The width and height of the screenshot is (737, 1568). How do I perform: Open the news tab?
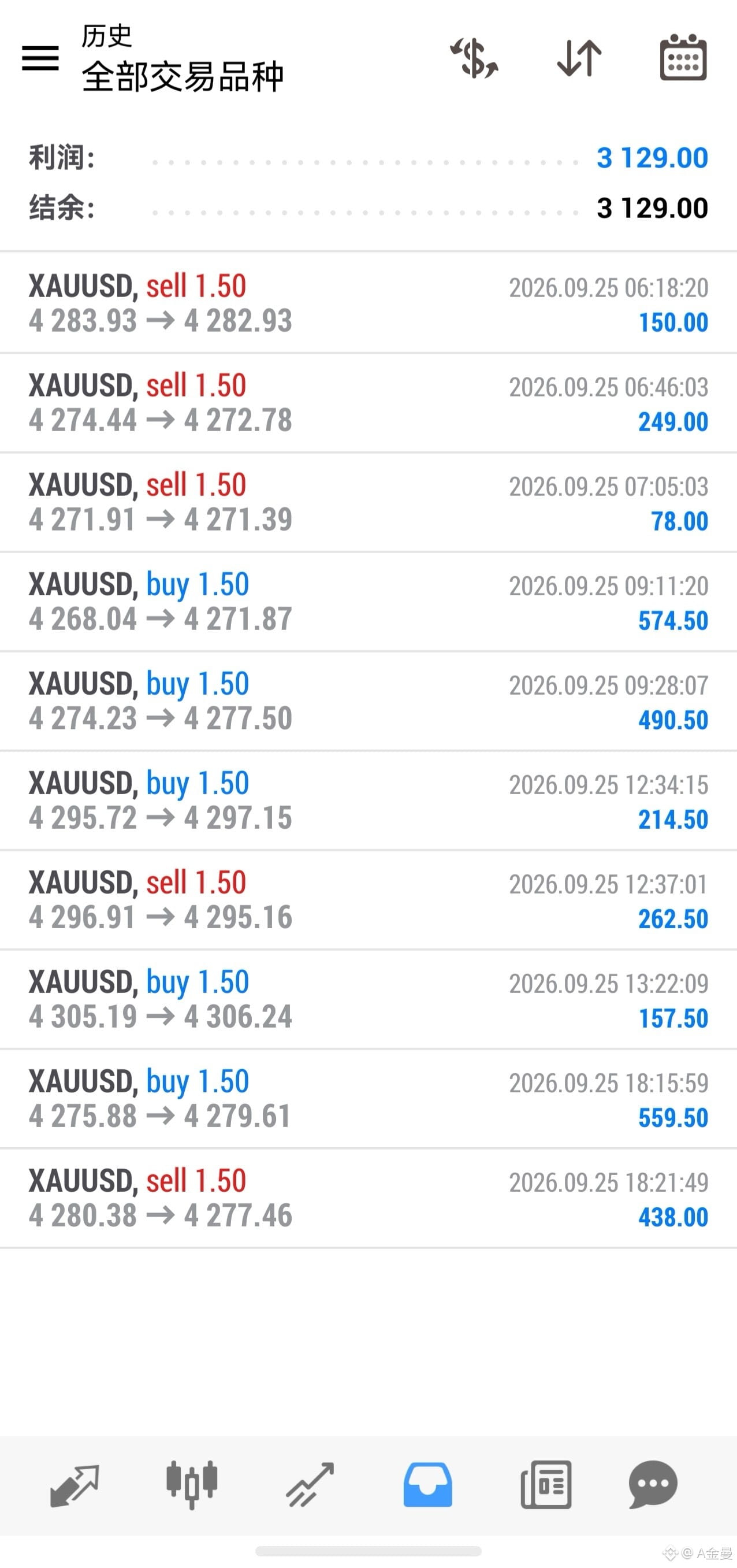tap(545, 1485)
